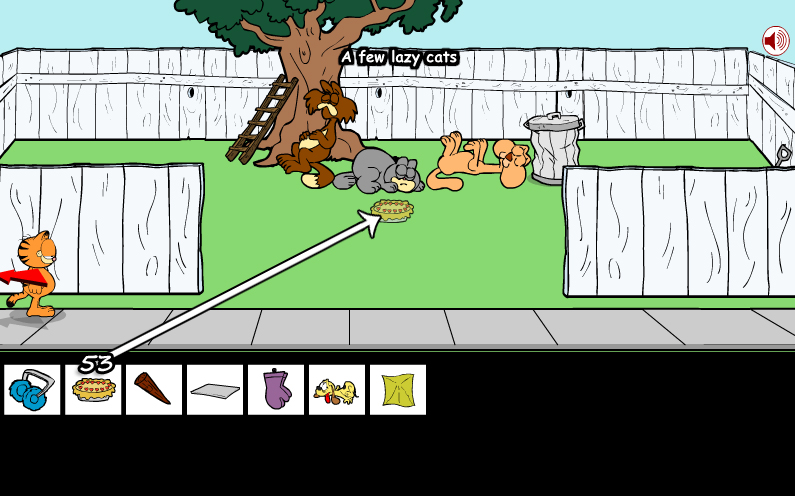Select the blue dumbbell inventory item
The image size is (795, 496).
point(32,390)
